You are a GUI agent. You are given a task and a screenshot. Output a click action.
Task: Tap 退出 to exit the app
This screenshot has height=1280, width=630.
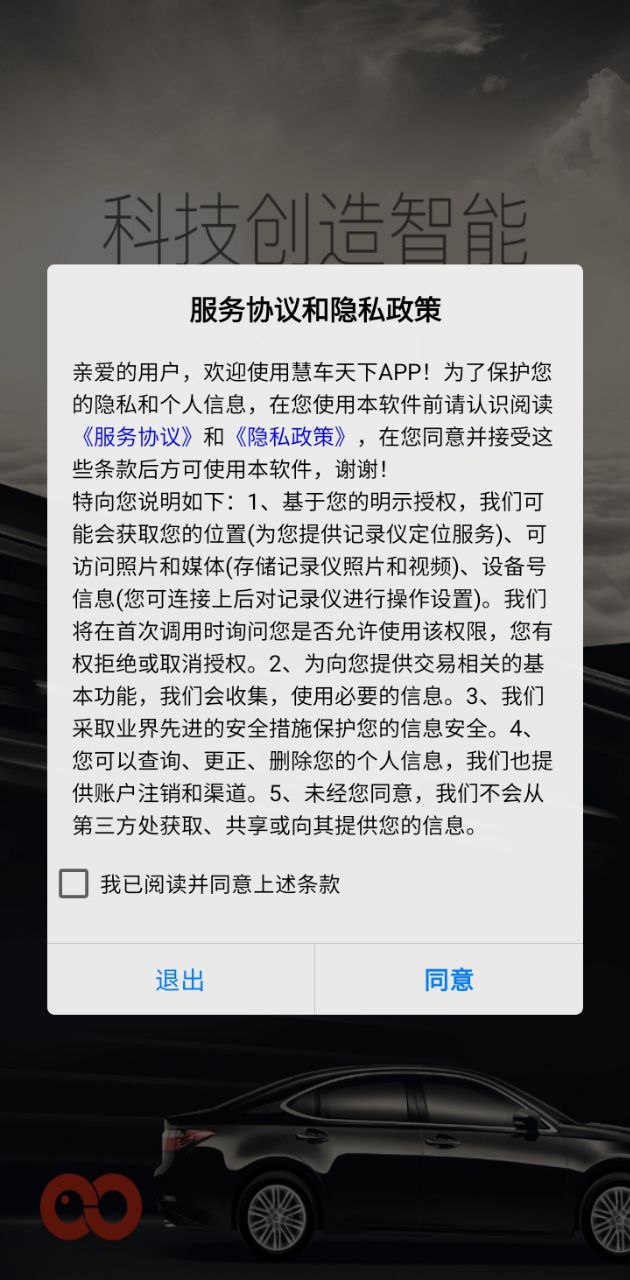[180, 980]
